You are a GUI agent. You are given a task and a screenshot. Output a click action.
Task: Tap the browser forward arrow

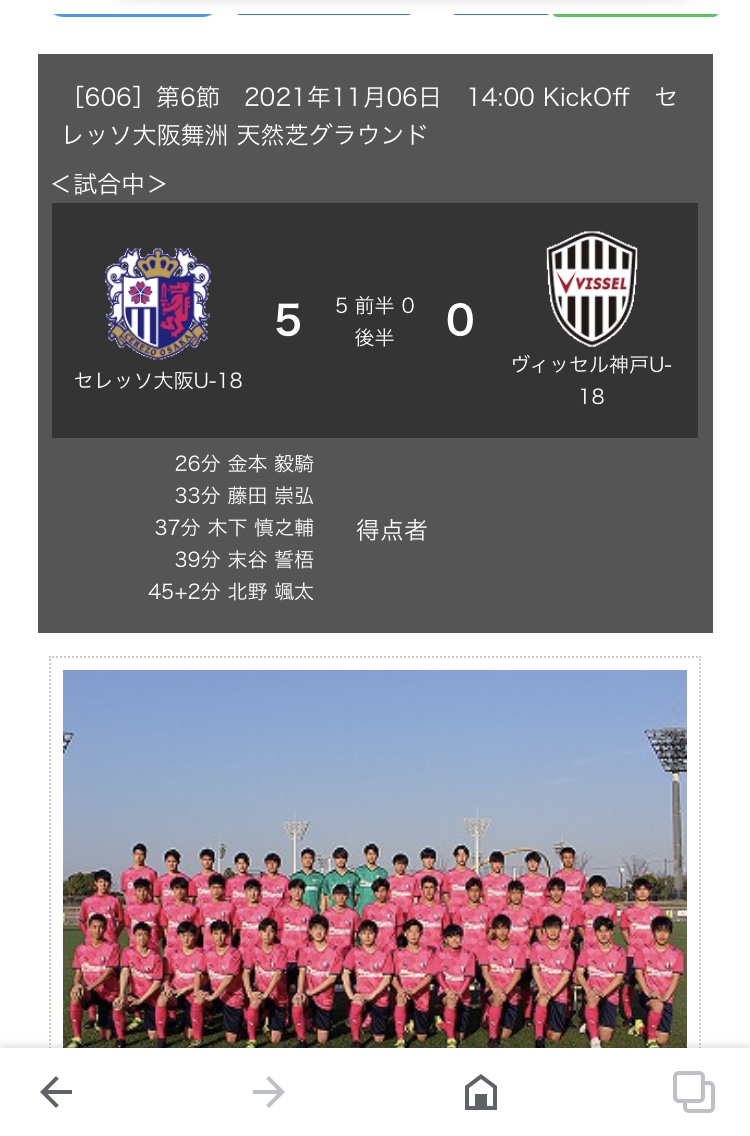tap(268, 1092)
